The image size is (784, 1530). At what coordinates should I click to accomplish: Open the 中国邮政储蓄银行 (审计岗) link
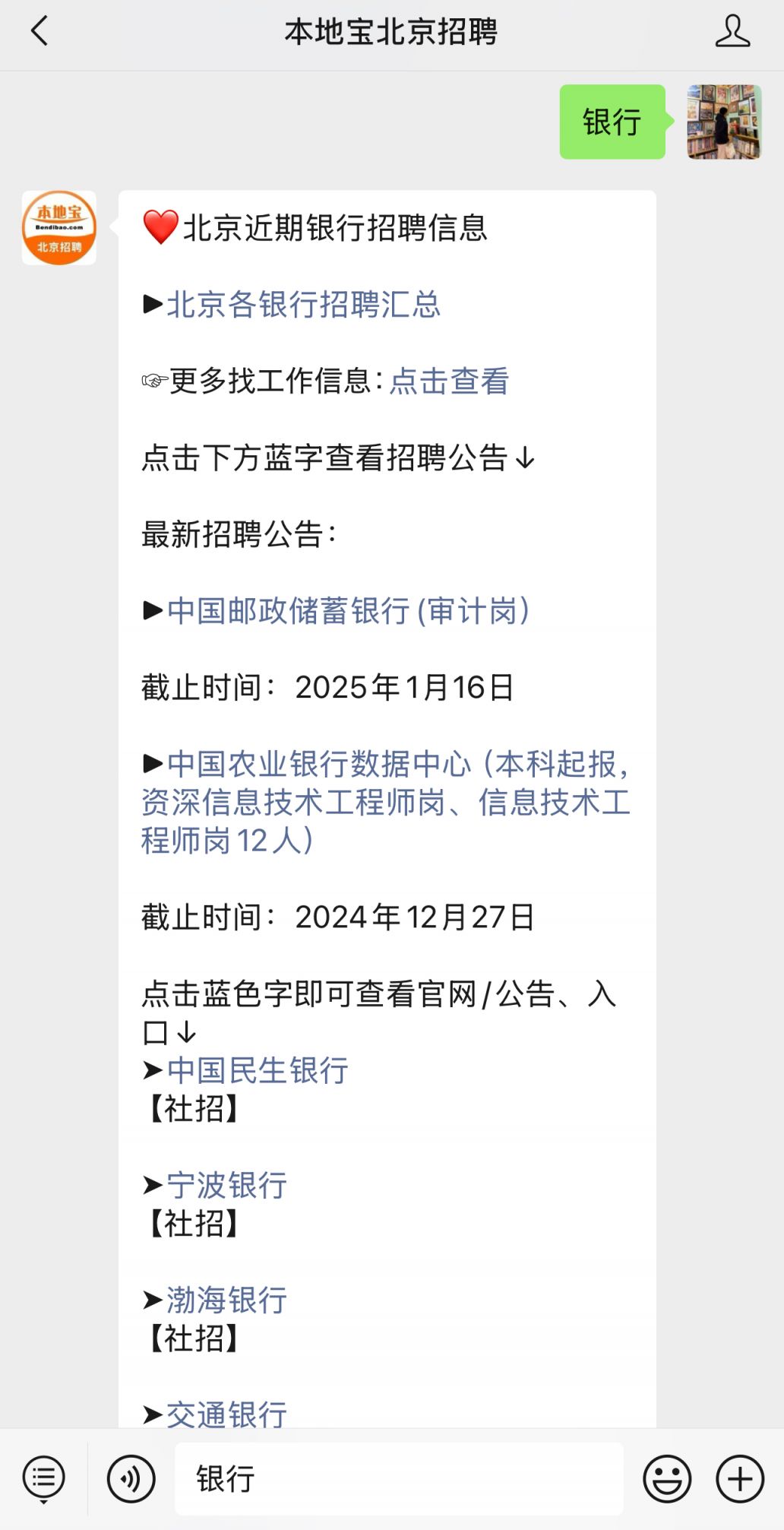pos(348,611)
